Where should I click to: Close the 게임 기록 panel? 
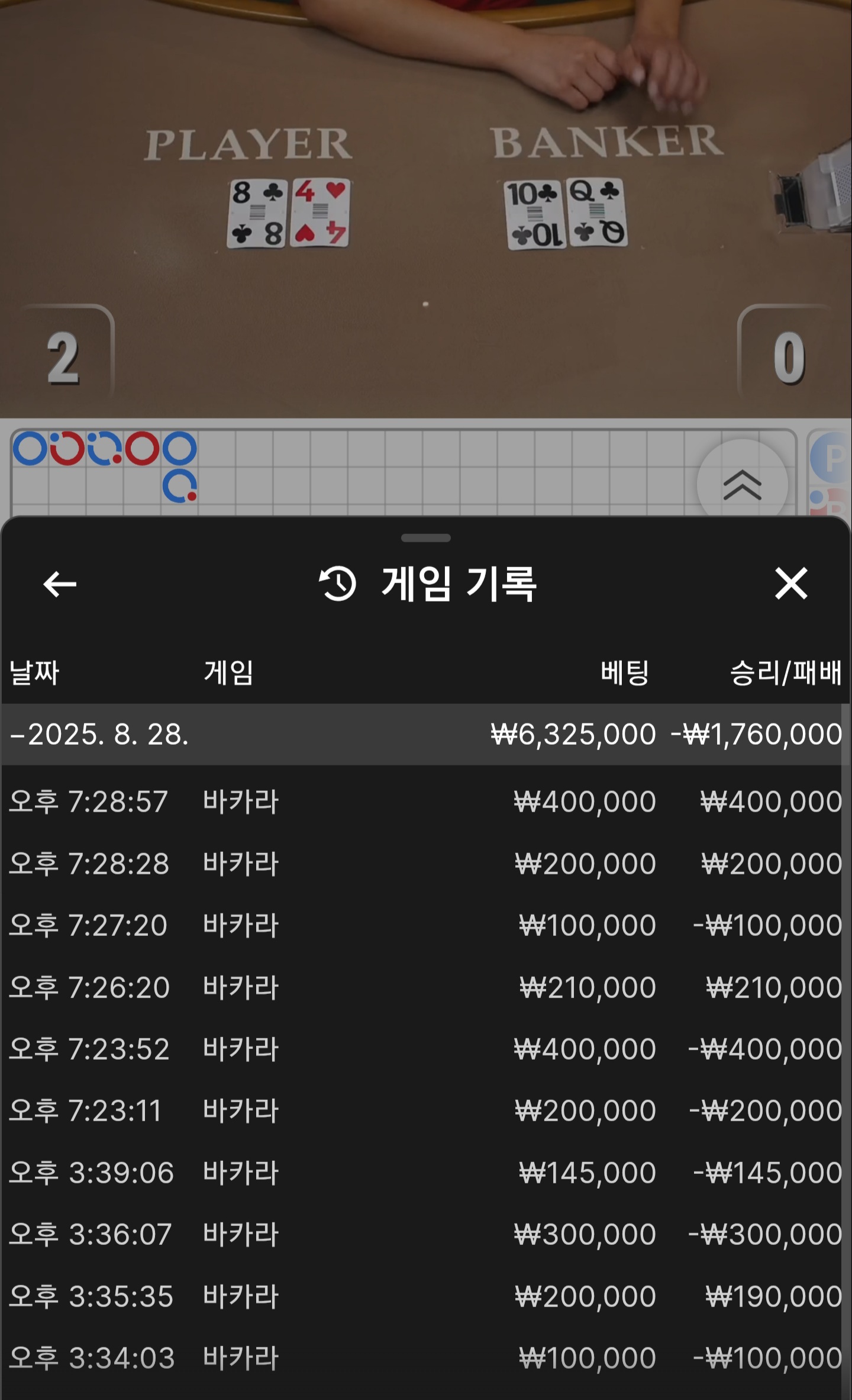point(791,584)
